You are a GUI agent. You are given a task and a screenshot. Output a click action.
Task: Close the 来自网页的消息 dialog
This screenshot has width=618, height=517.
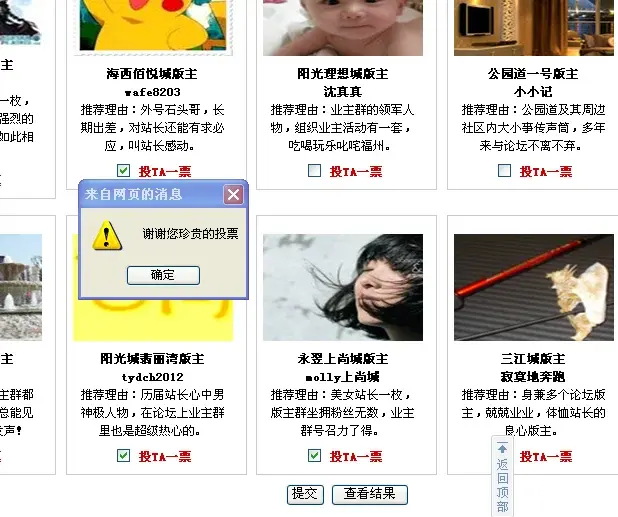[233, 194]
